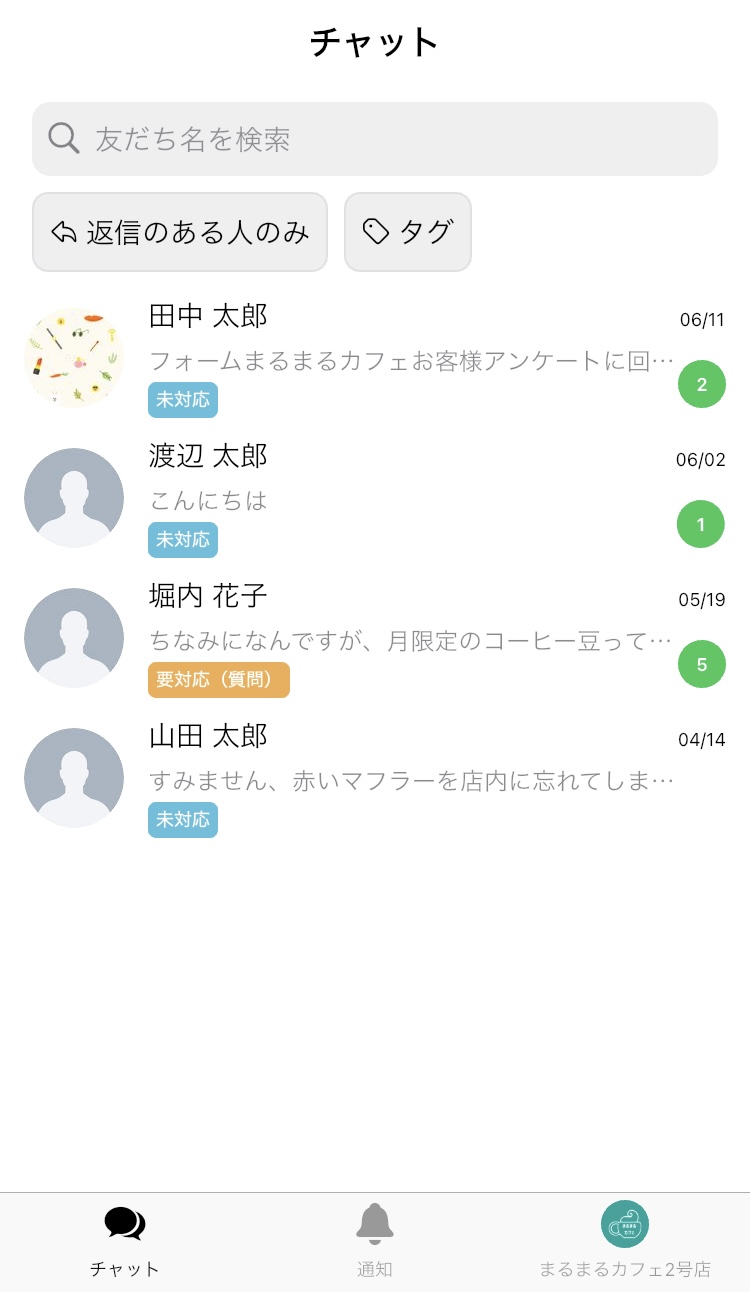
Task: Click the reply arrow icon in the filter chip
Action: 64,232
